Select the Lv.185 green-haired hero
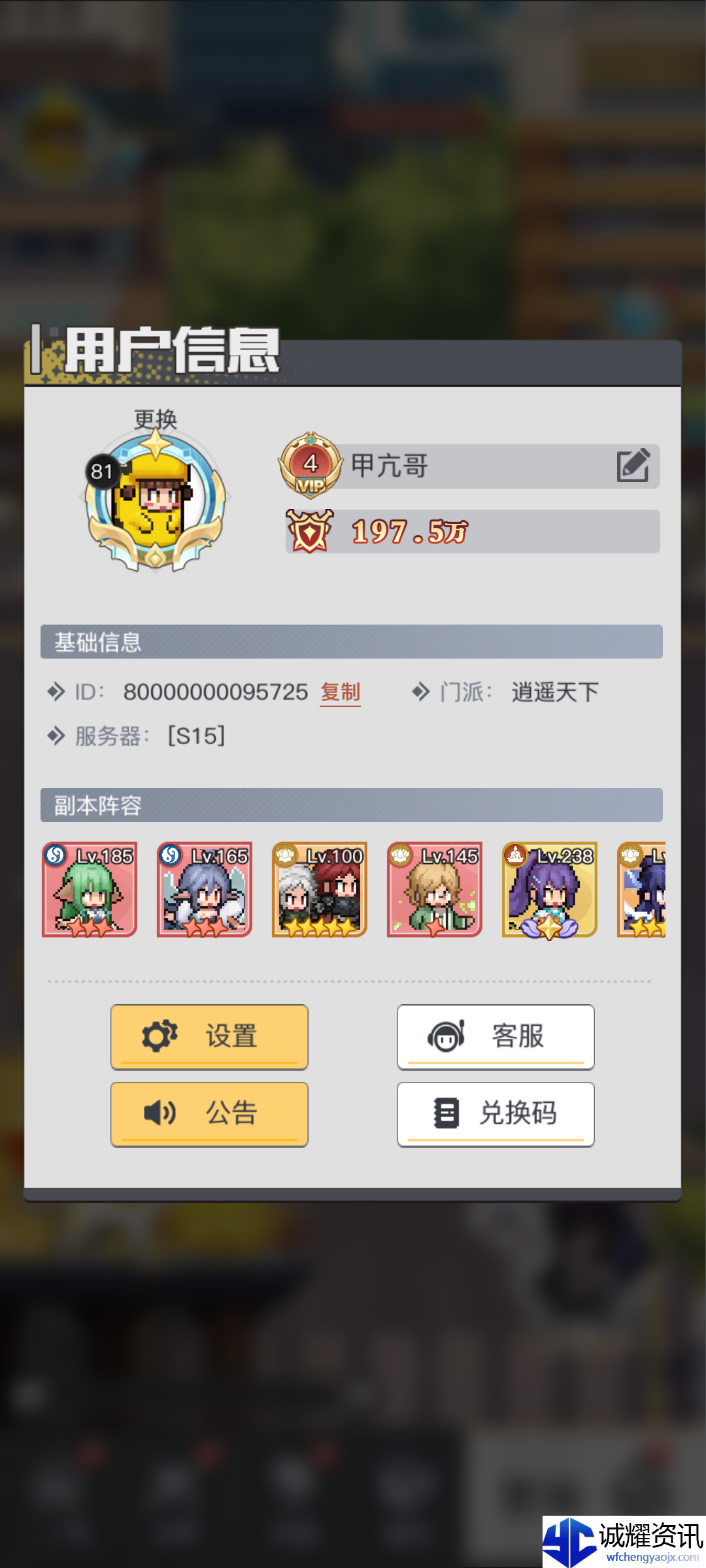The height and width of the screenshot is (1568, 706). (x=90, y=889)
